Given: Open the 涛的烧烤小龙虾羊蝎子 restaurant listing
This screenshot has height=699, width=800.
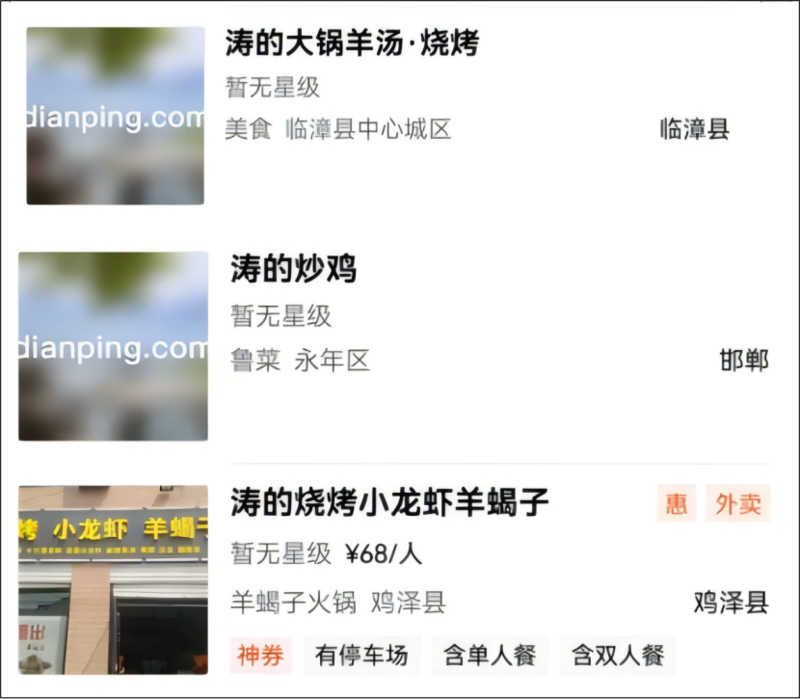Looking at the screenshot, I should 390,502.
